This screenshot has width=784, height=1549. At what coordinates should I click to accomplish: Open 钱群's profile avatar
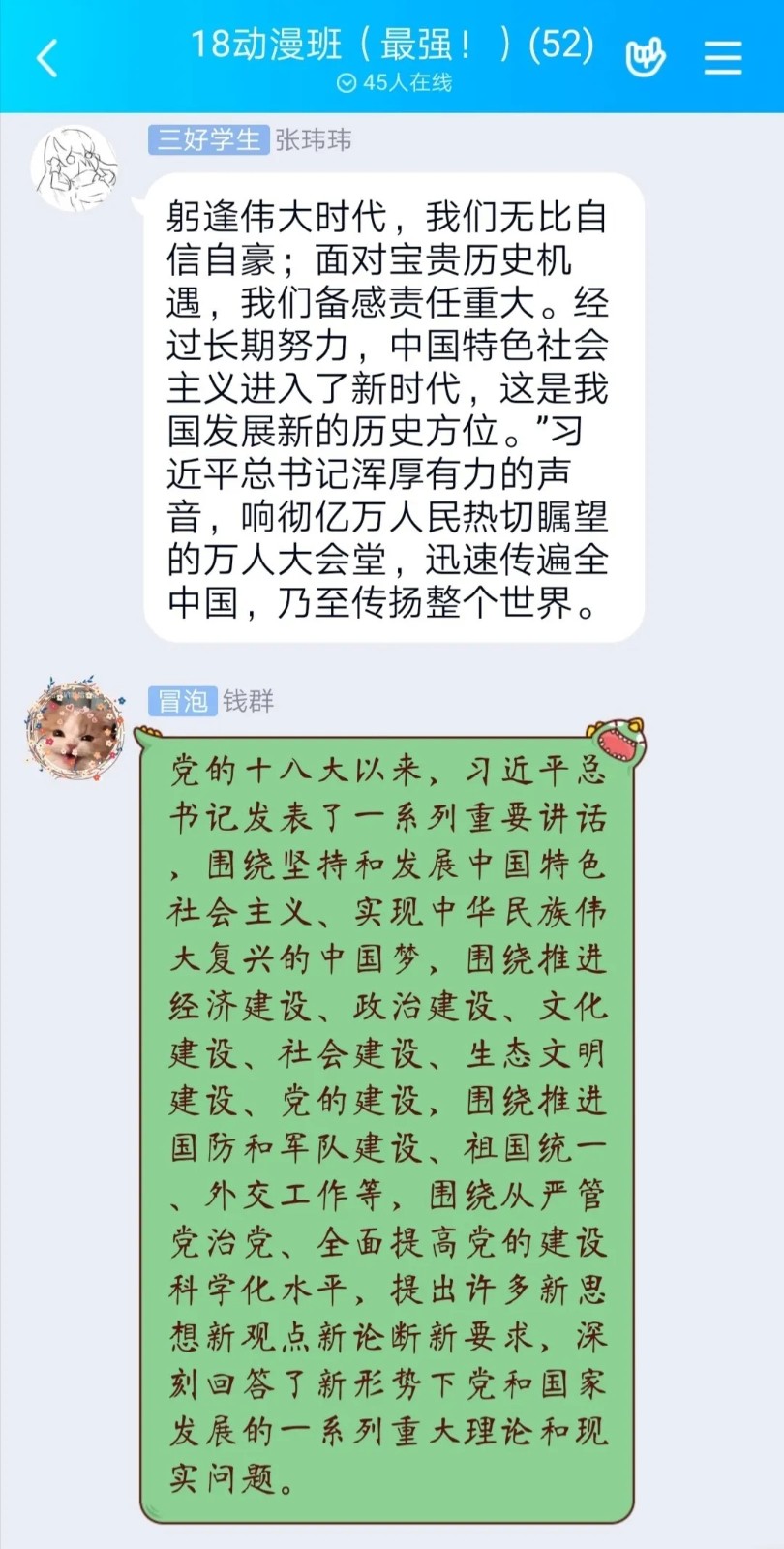75,726
